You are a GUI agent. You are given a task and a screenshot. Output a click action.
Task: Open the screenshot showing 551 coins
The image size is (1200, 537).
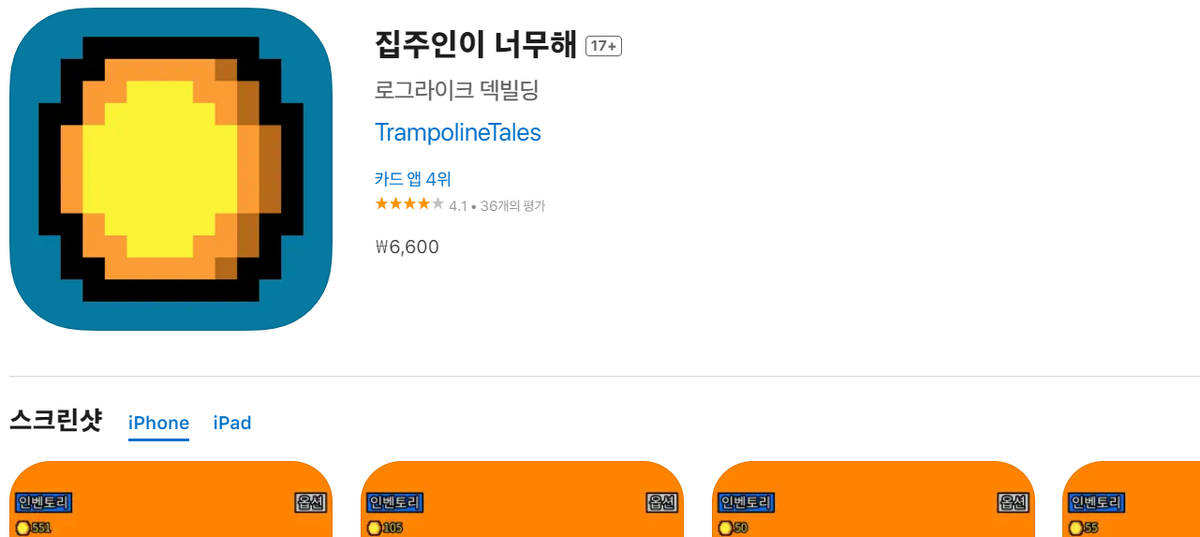pyautogui.click(x=170, y=499)
